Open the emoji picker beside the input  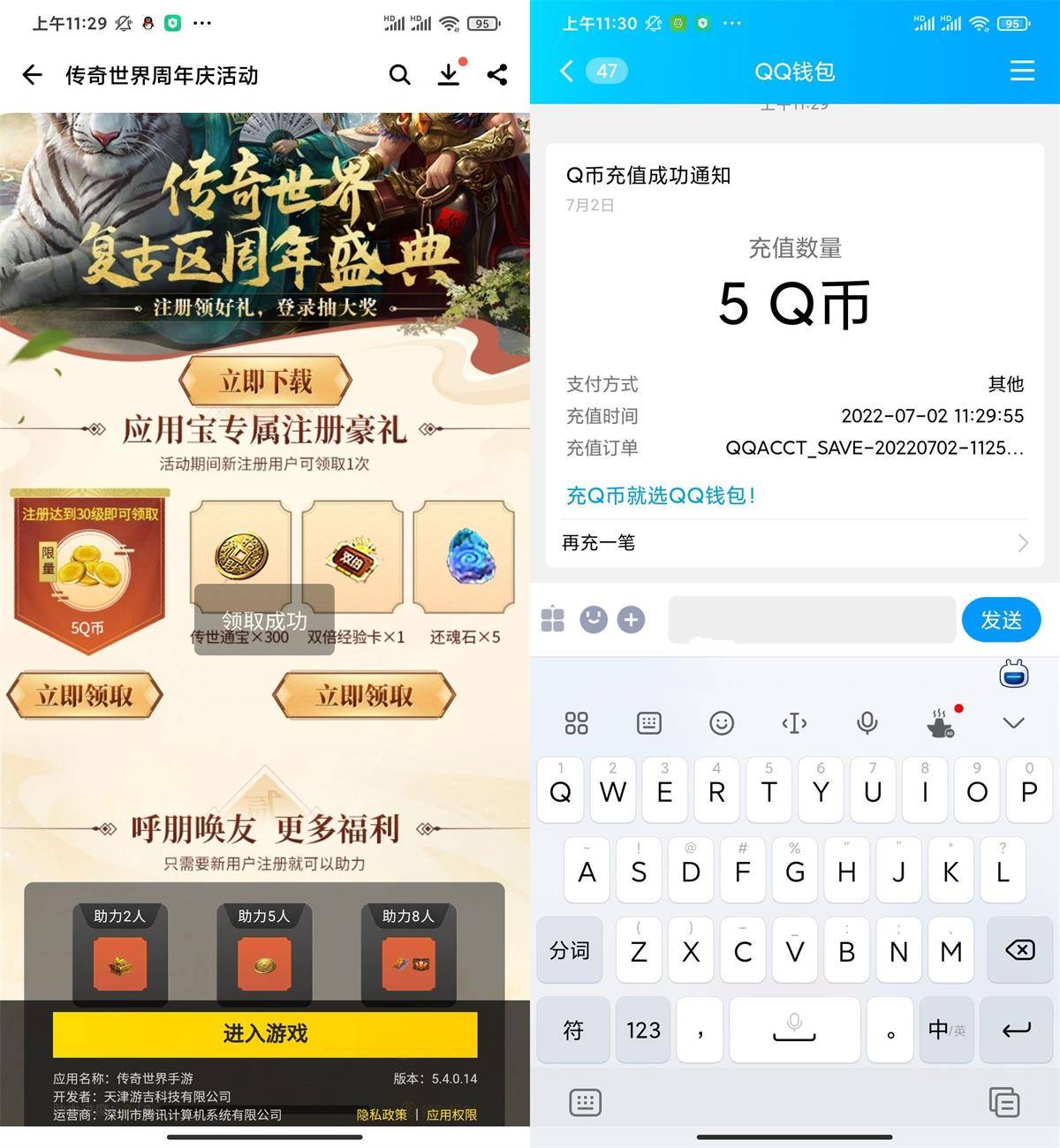coord(593,619)
